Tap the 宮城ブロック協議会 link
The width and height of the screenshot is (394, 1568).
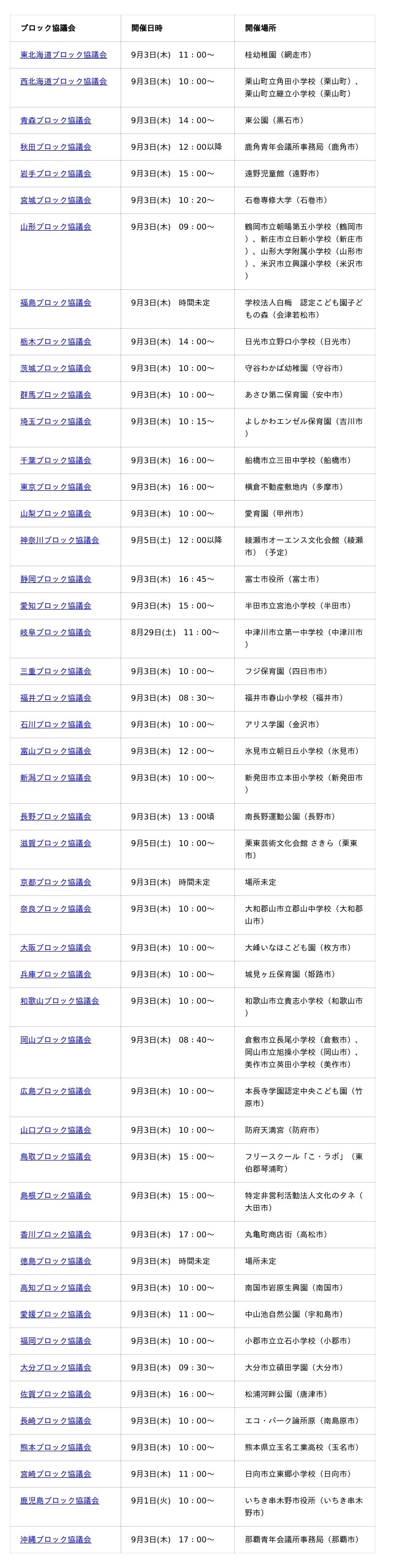click(56, 200)
